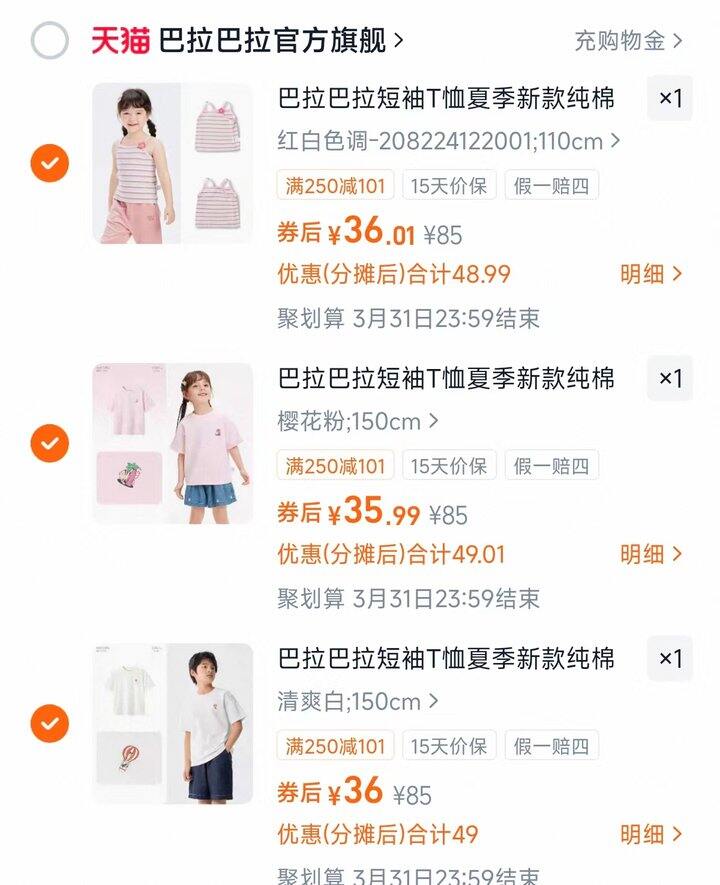Open the striped tank top product image

[172, 163]
